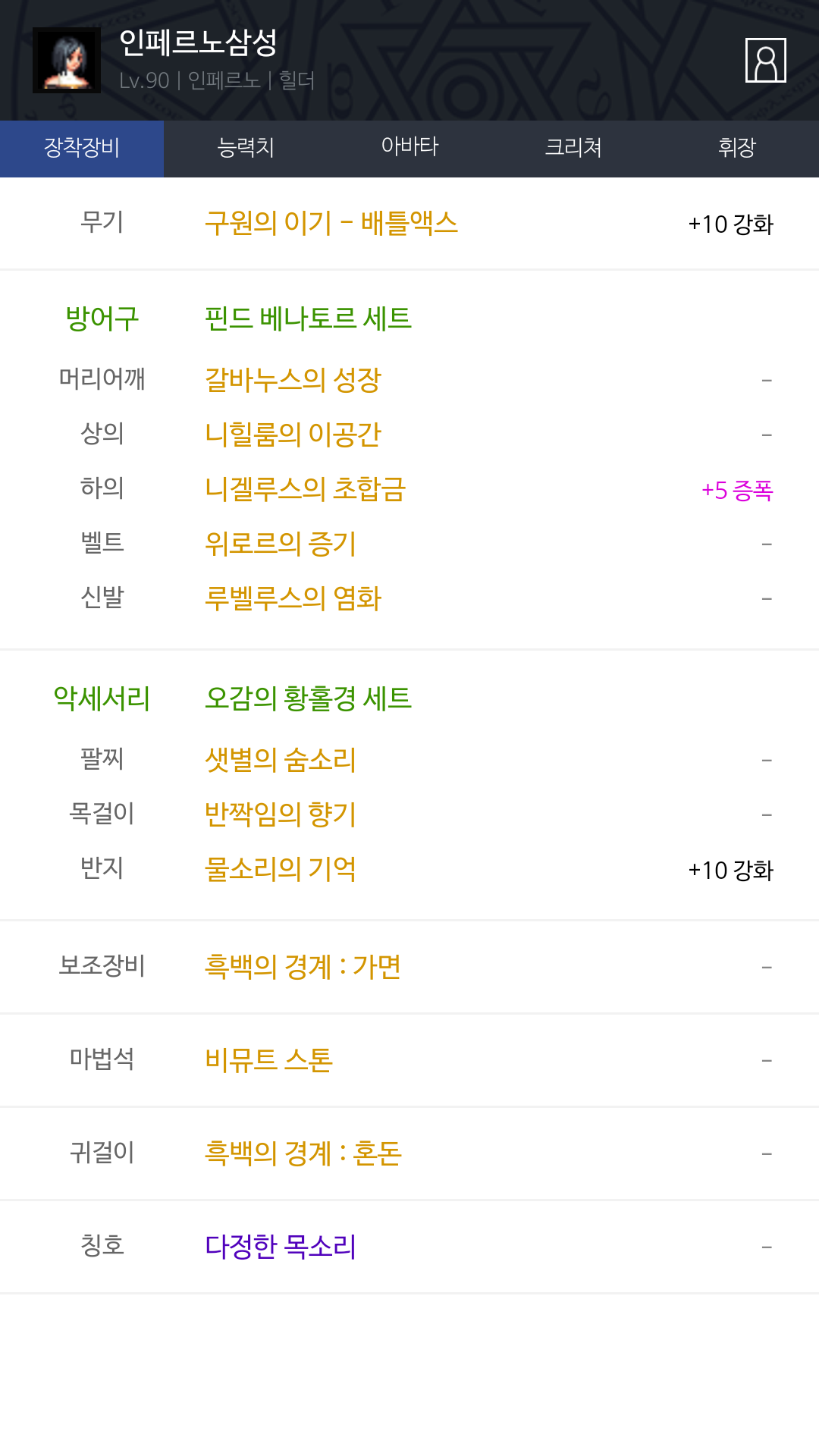819x1456 pixels.
Task: Open 비뮤트 스톤 magic stone
Action: 268,1060
